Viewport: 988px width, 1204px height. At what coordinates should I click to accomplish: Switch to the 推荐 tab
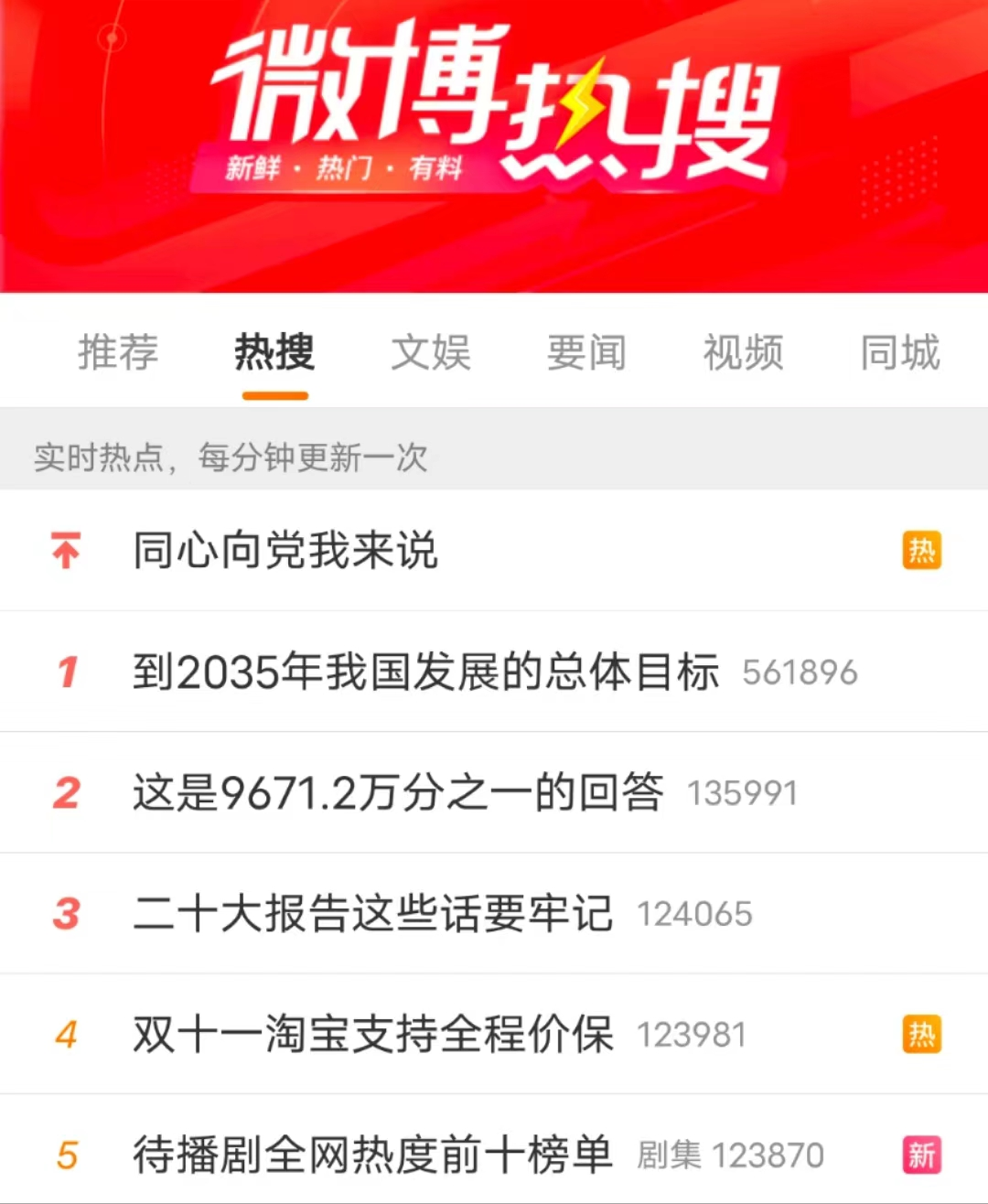pos(118,352)
